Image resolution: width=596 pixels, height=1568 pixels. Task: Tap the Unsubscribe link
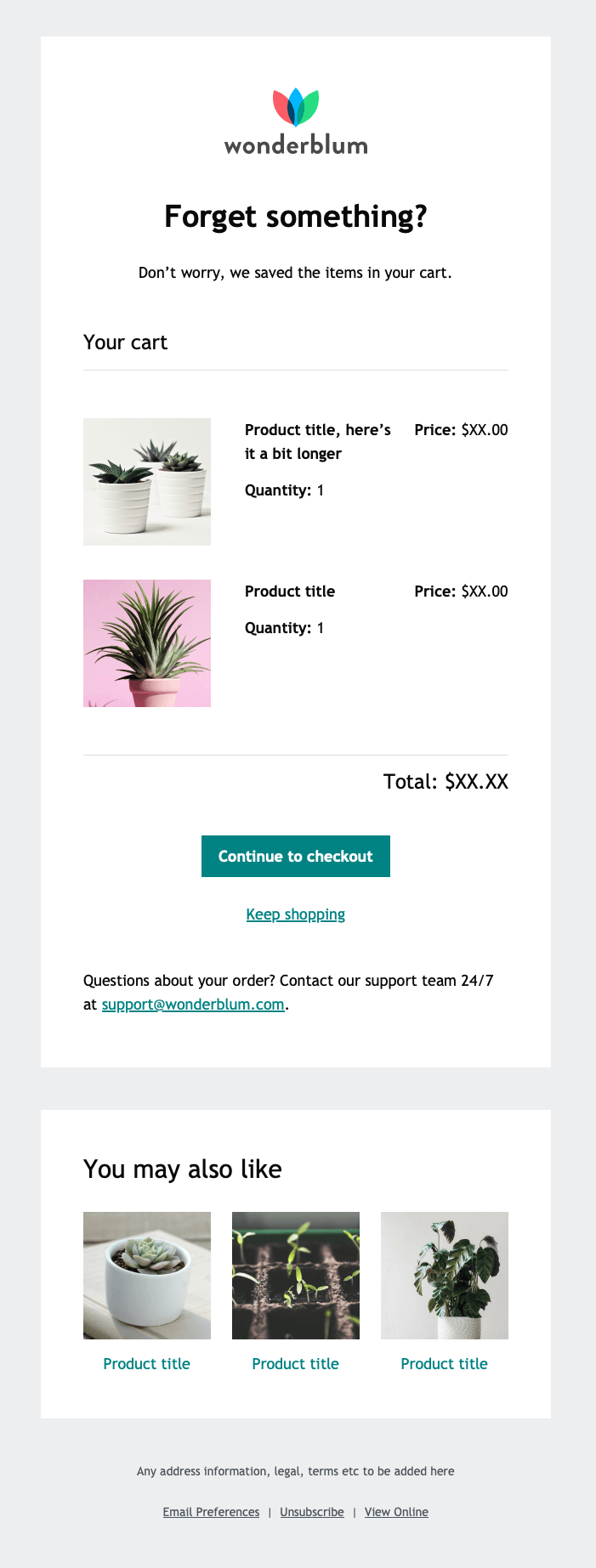pyautogui.click(x=312, y=1512)
